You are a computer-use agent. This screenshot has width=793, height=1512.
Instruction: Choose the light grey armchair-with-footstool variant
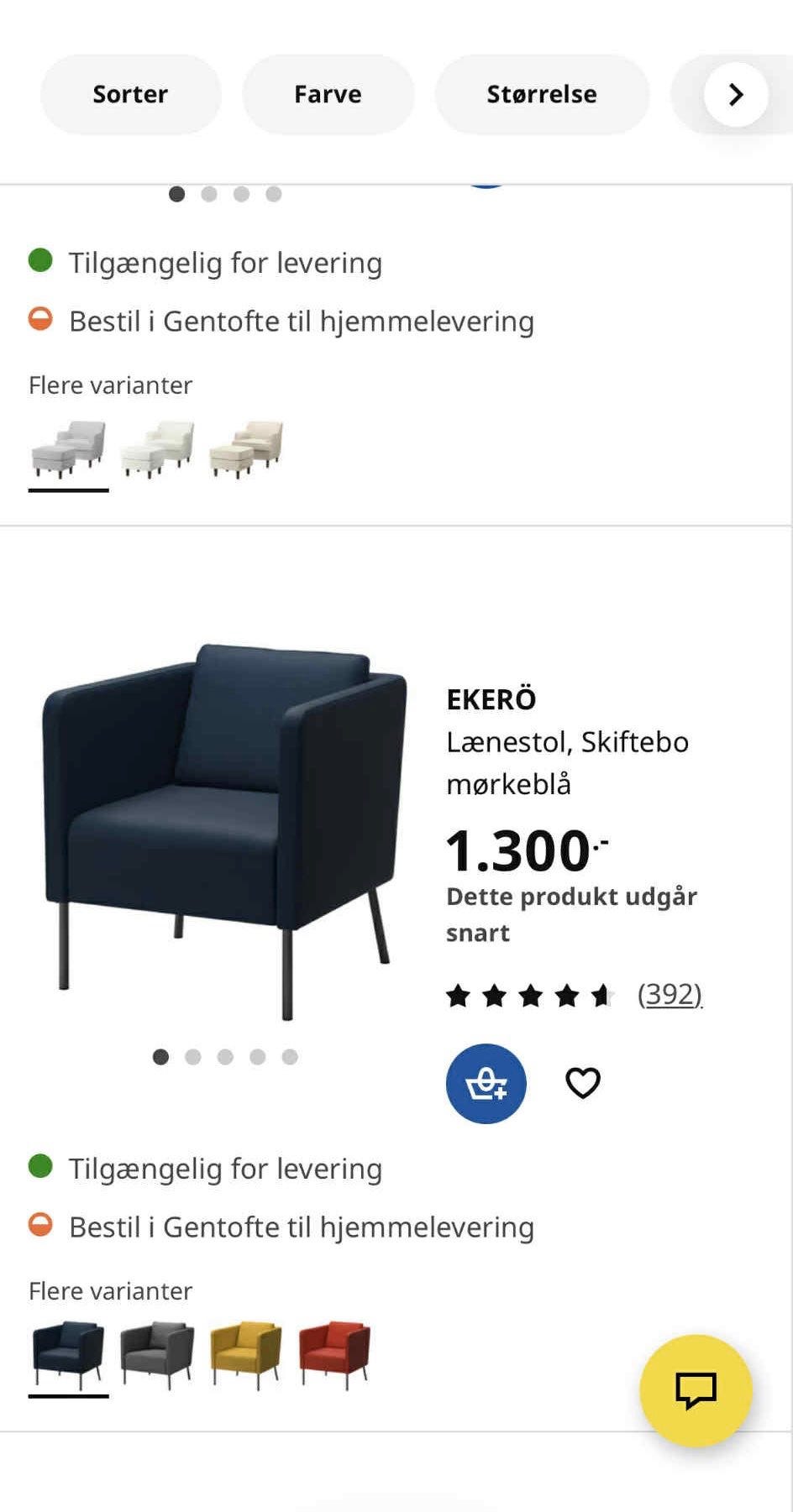tap(68, 449)
